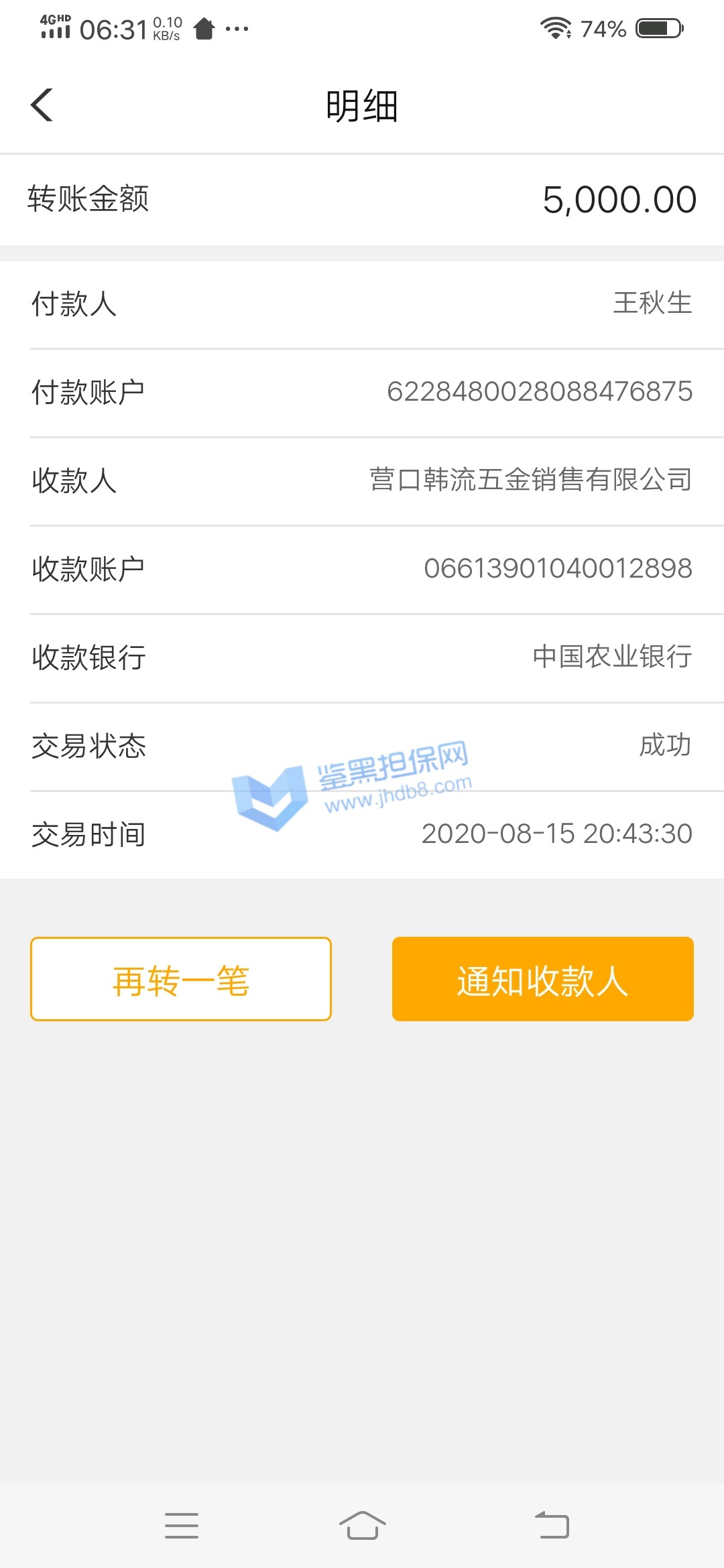Tap the system back button
724x1568 pixels.
(552, 1525)
